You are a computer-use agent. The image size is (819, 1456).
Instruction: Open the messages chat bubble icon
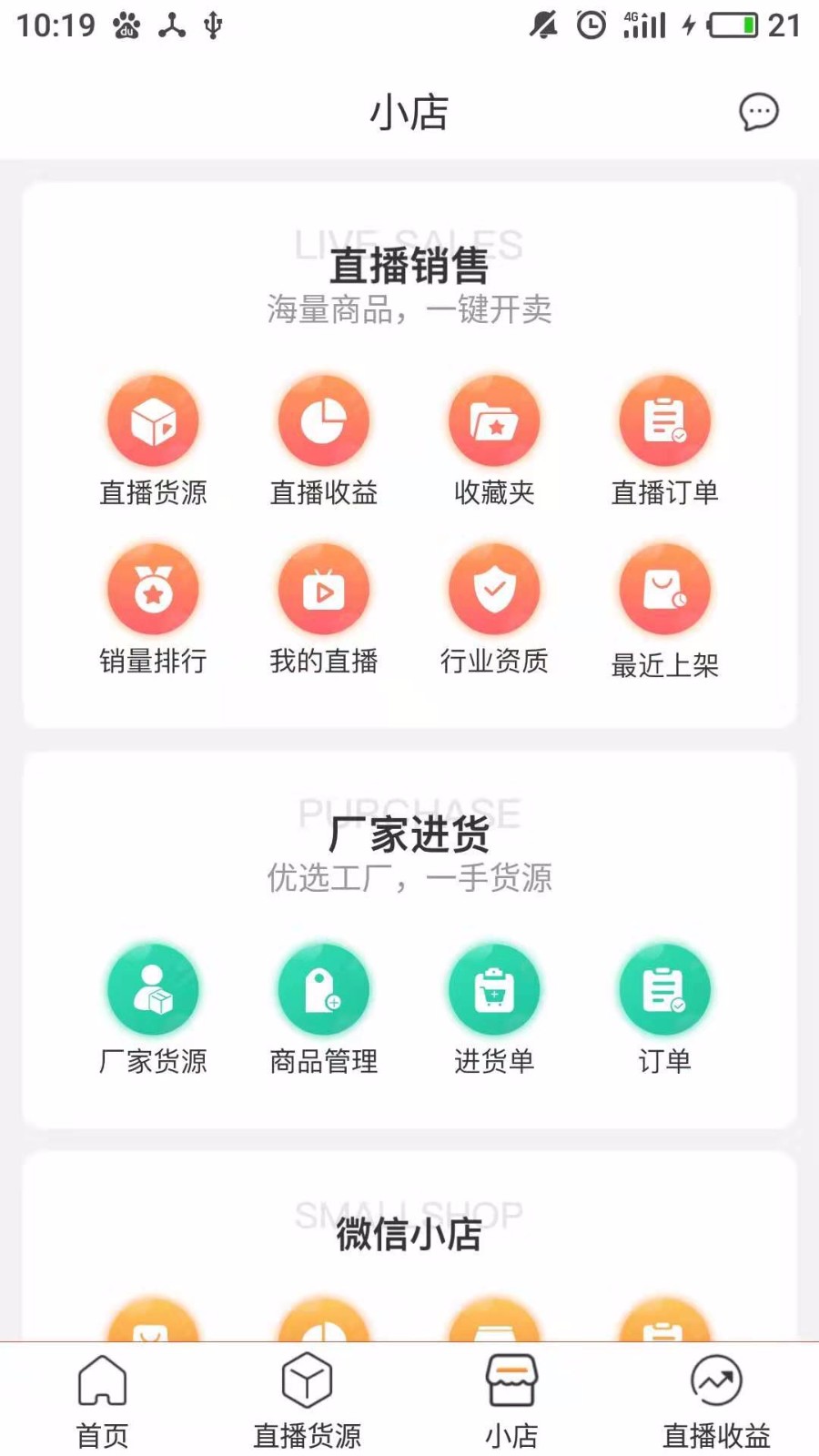point(758,112)
